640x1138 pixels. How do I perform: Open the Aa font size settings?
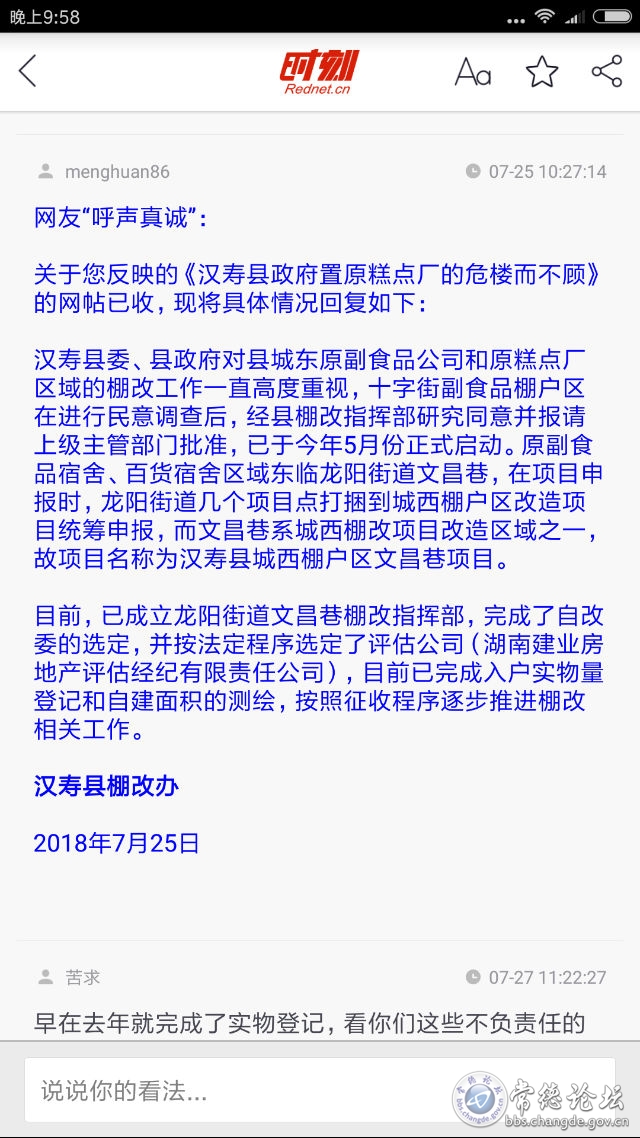point(473,72)
